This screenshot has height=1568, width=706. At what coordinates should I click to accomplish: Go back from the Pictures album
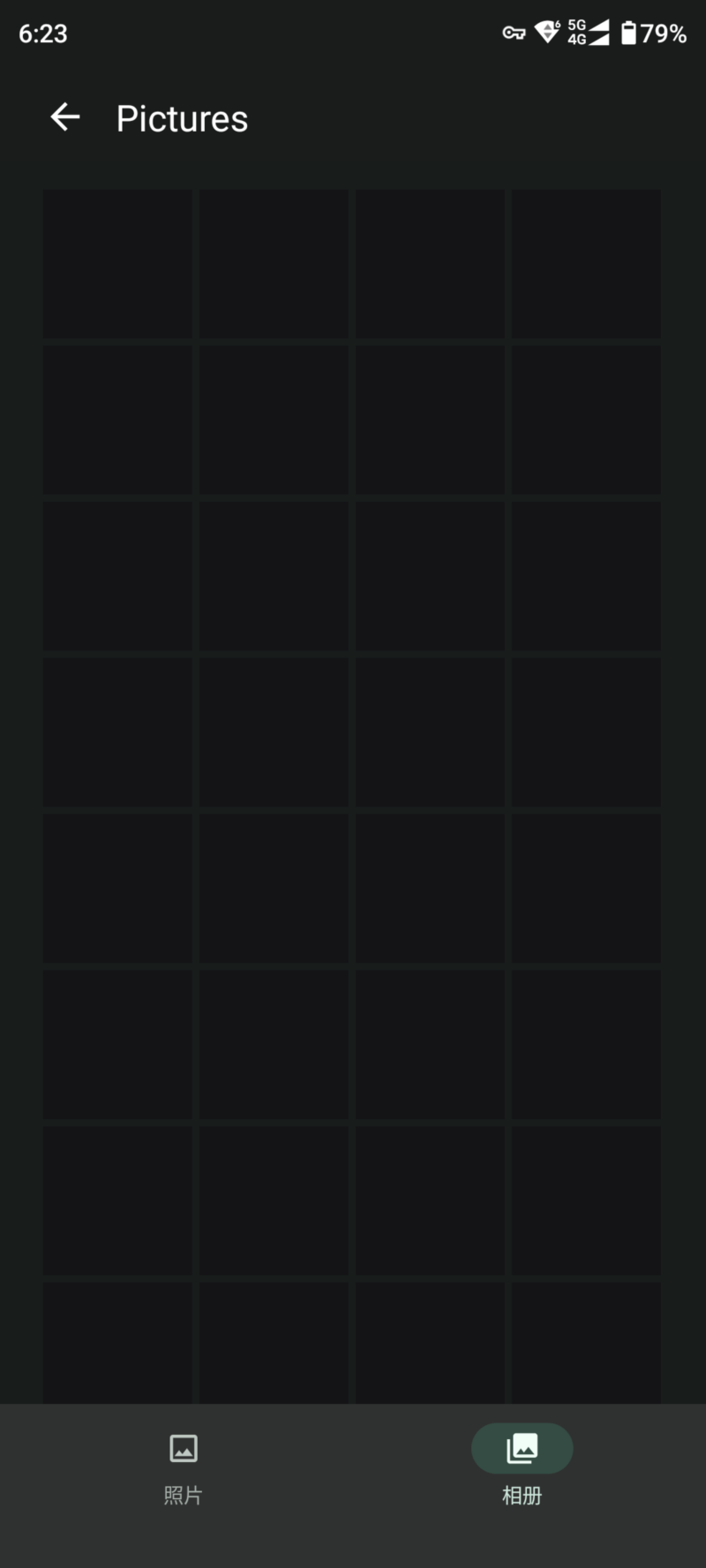[x=65, y=117]
